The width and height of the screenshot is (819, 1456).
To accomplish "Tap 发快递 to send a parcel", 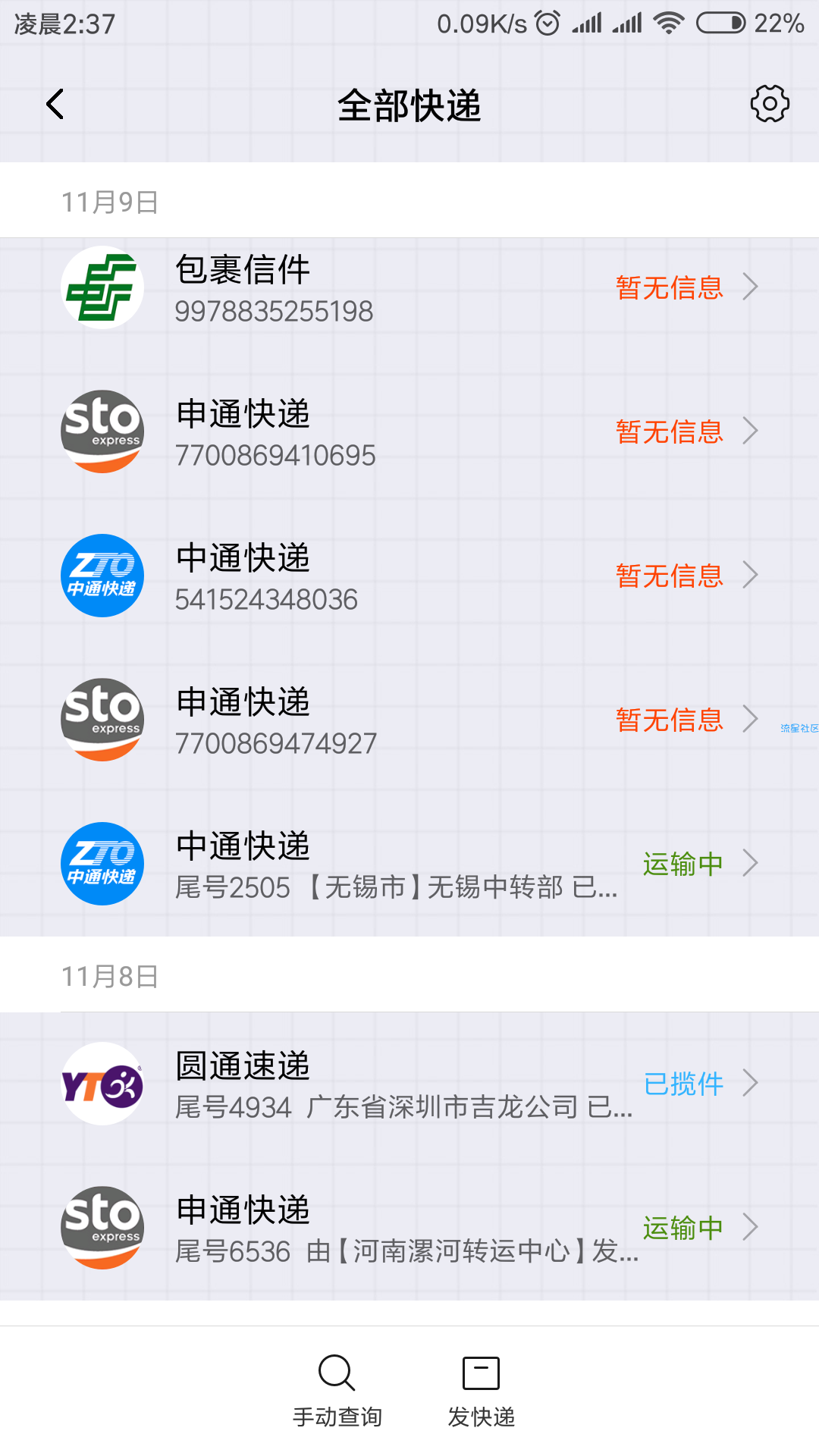I will pyautogui.click(x=482, y=1391).
